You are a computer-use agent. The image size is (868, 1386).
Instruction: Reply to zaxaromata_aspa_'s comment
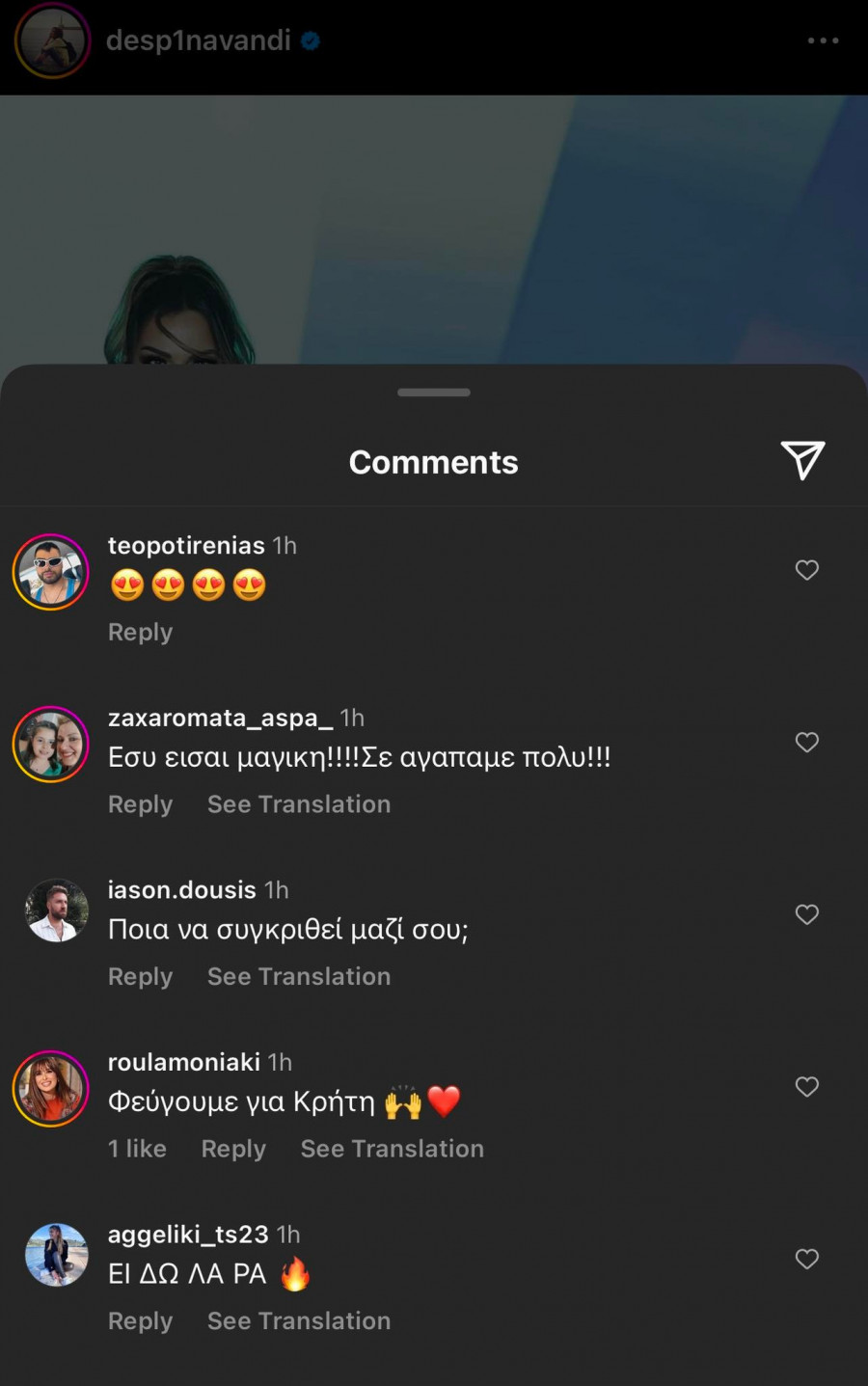coord(140,804)
